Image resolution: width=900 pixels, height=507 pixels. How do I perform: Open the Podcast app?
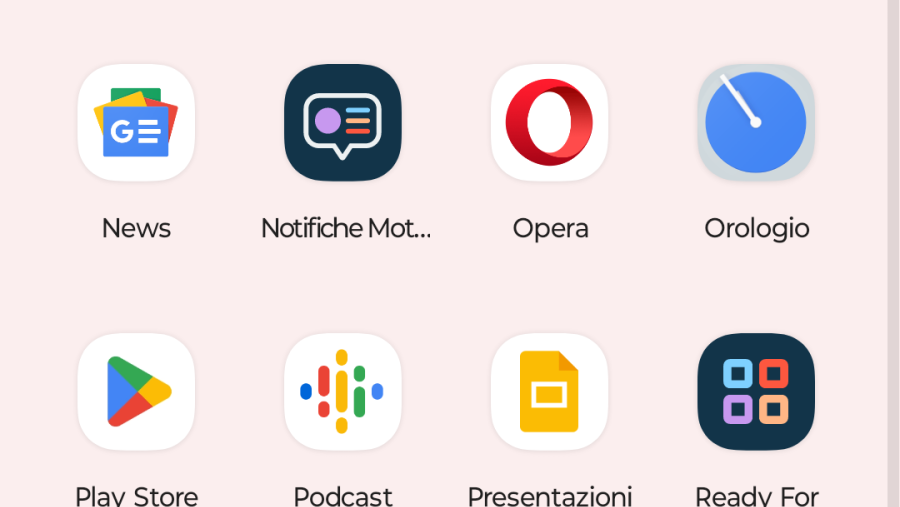coord(343,391)
